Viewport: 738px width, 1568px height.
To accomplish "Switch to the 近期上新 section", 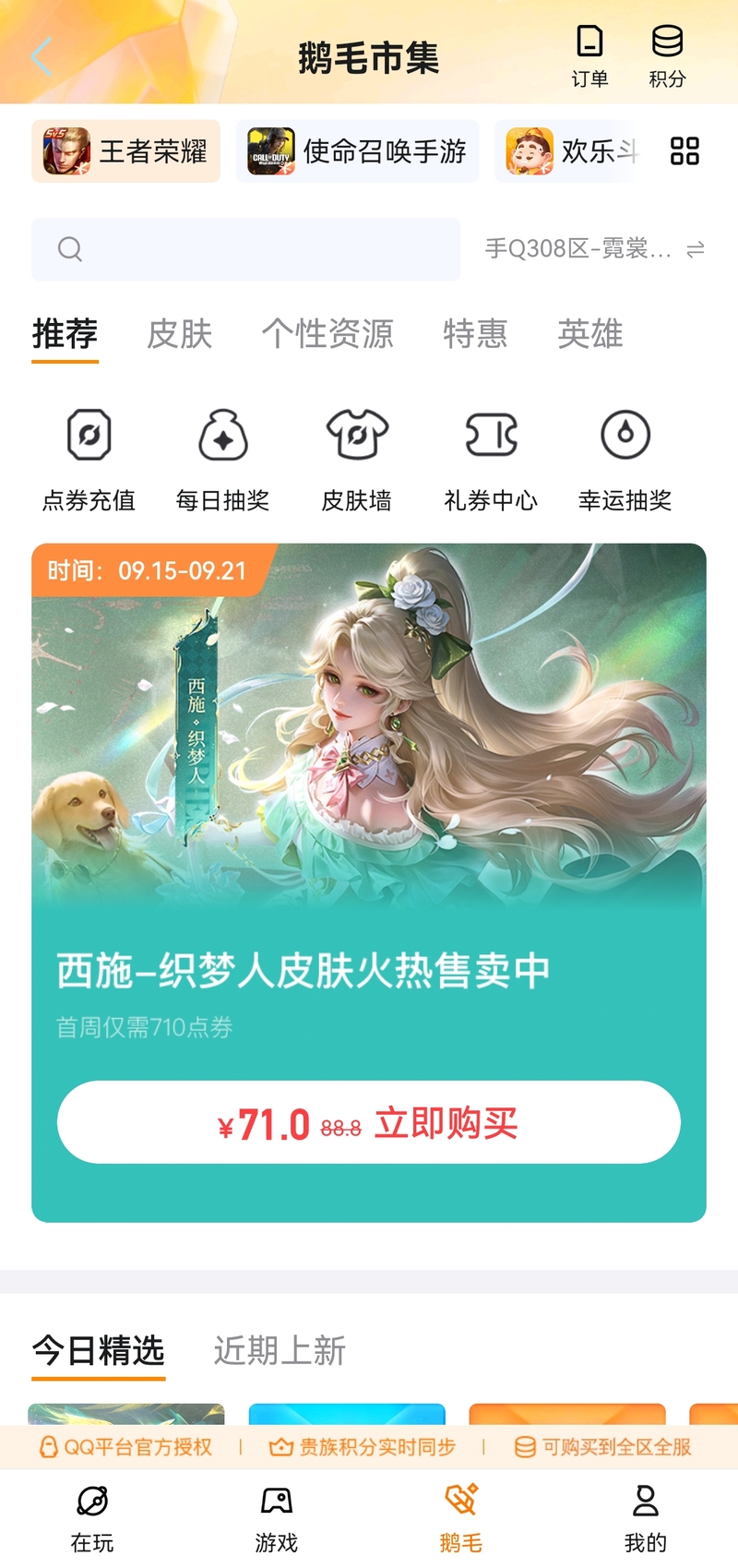I will (x=280, y=1351).
